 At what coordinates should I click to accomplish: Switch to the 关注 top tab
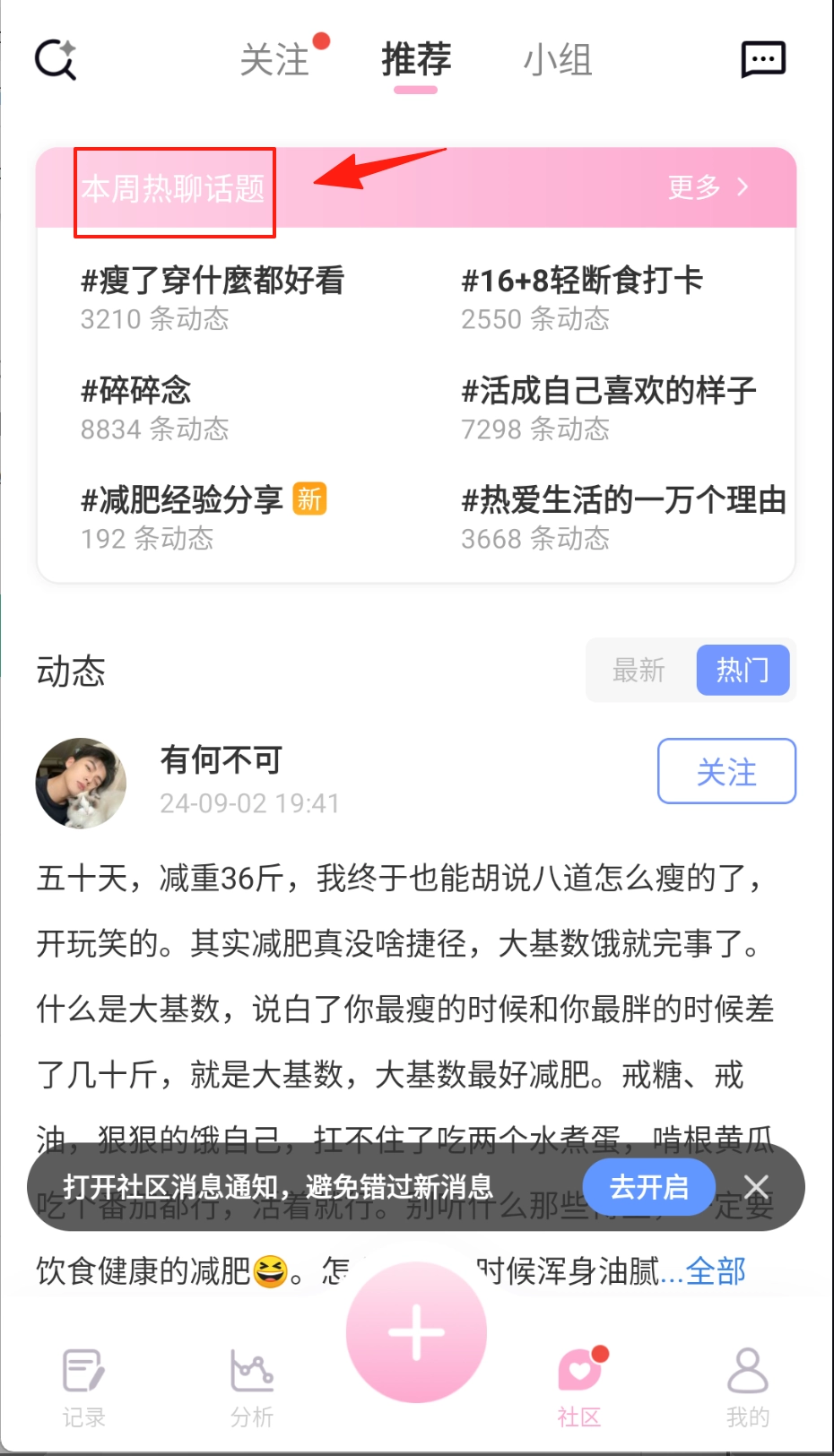pyautogui.click(x=274, y=60)
